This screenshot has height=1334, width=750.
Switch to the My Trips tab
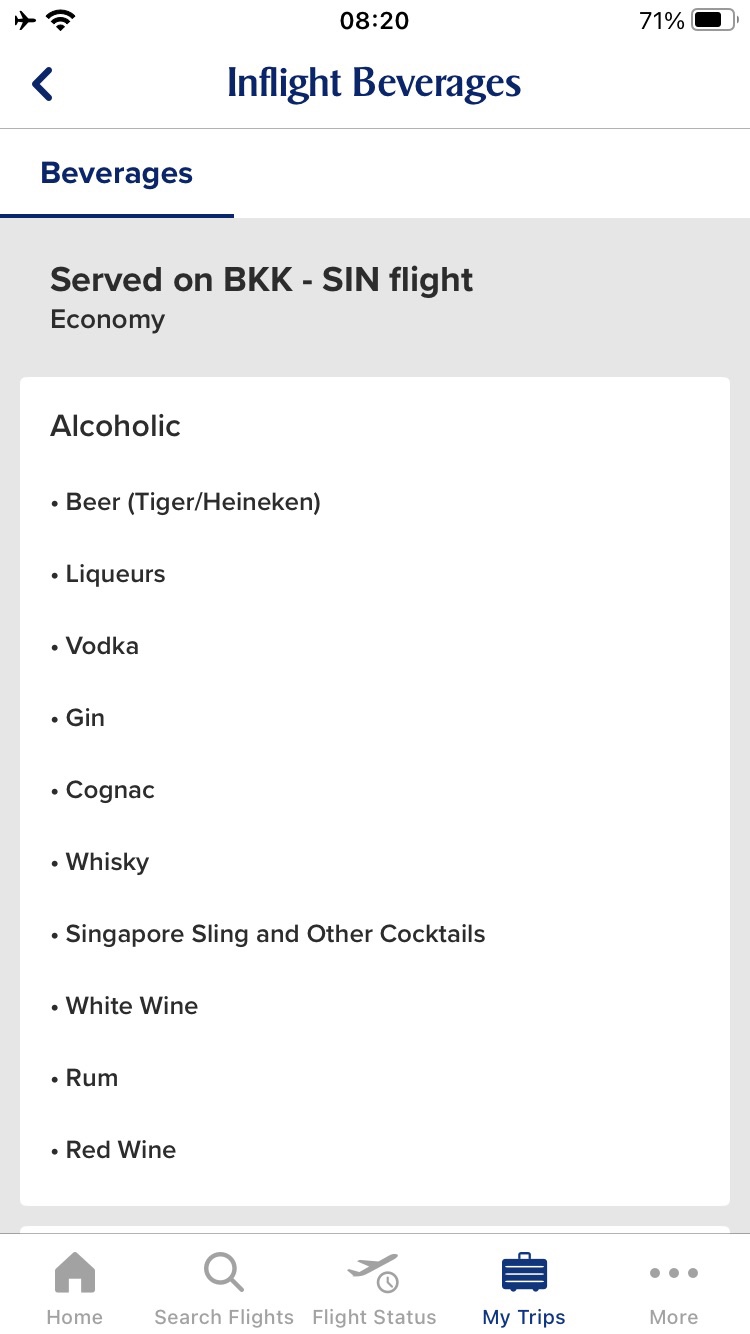tap(524, 1288)
